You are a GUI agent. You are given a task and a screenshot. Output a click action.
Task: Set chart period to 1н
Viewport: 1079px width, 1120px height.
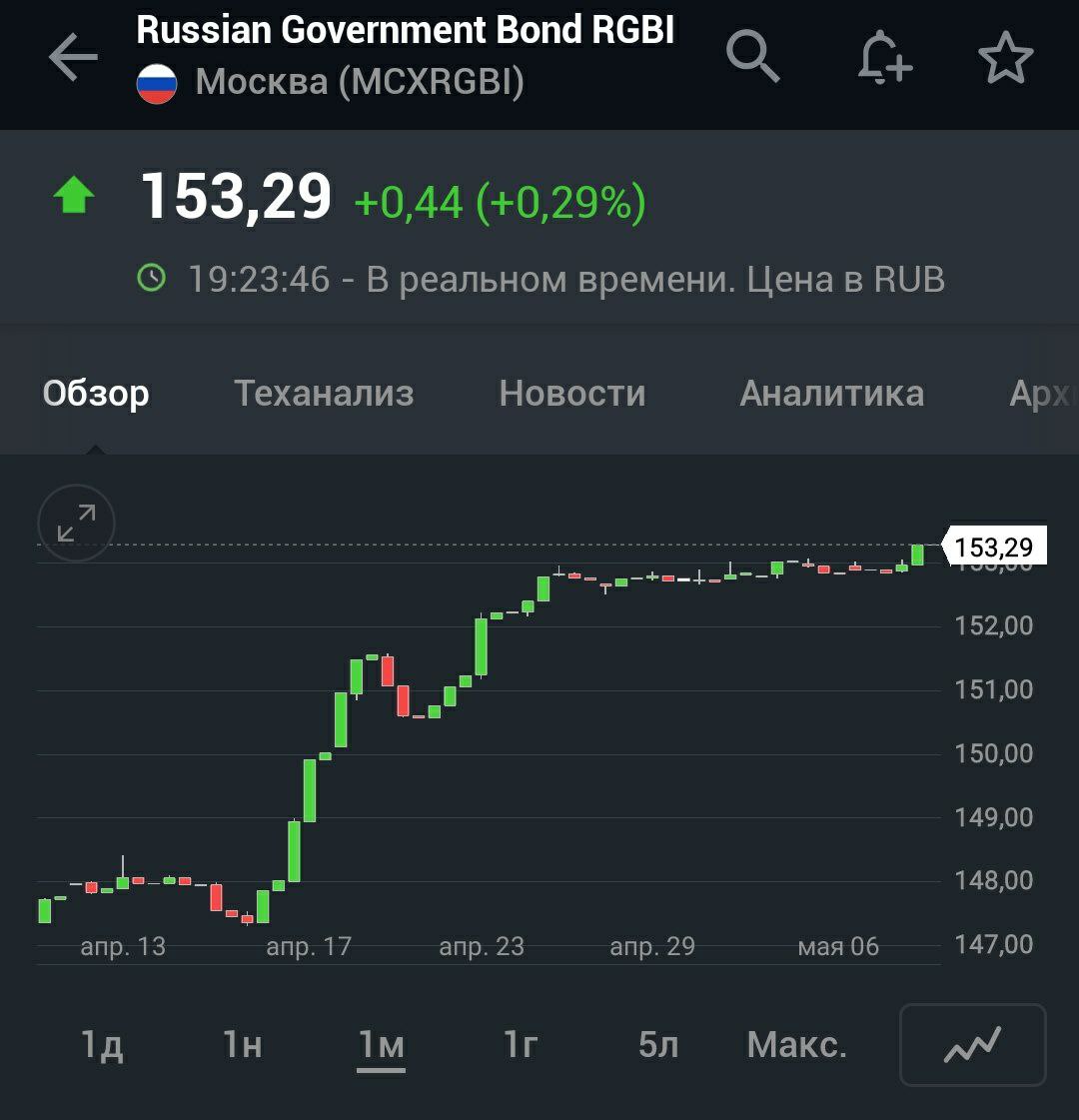point(243,1045)
